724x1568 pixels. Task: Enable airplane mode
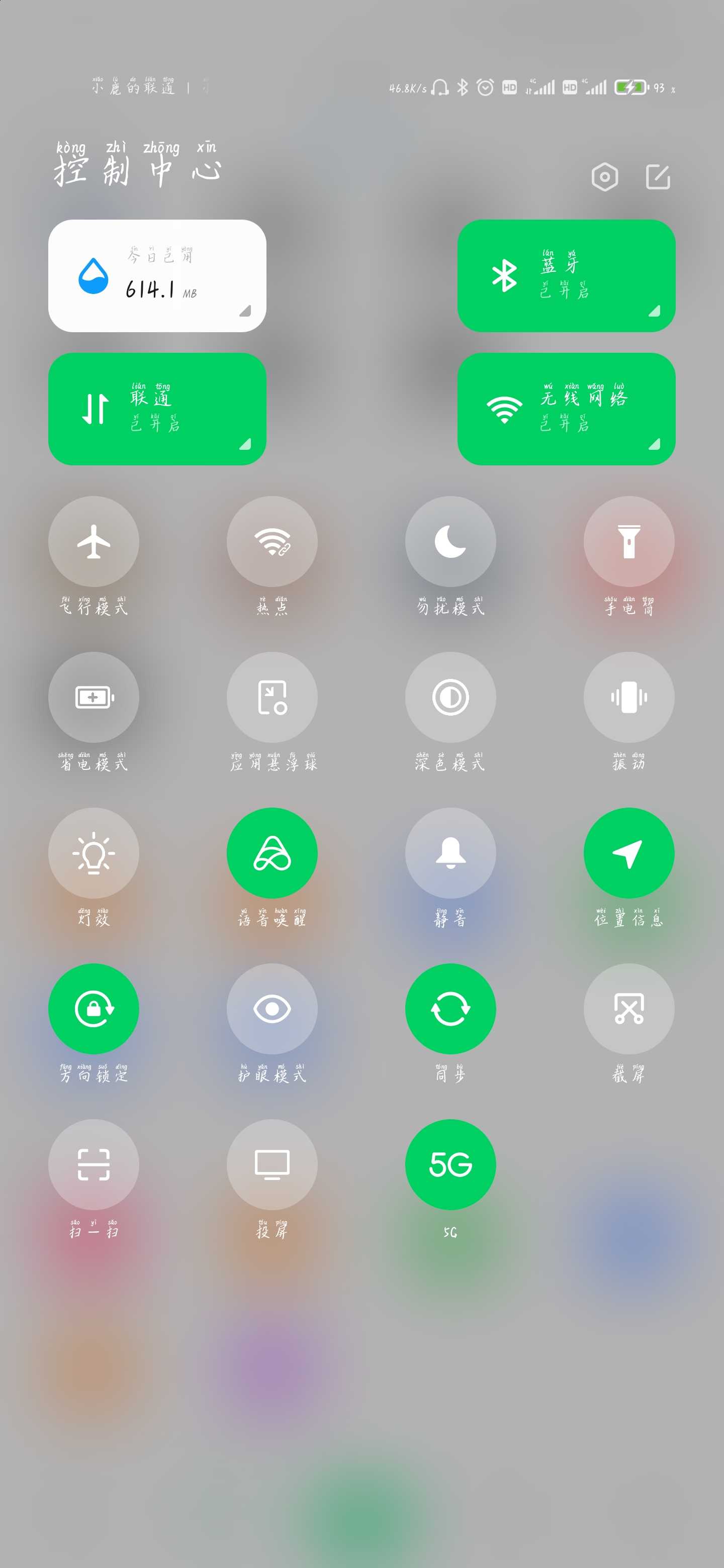94,541
